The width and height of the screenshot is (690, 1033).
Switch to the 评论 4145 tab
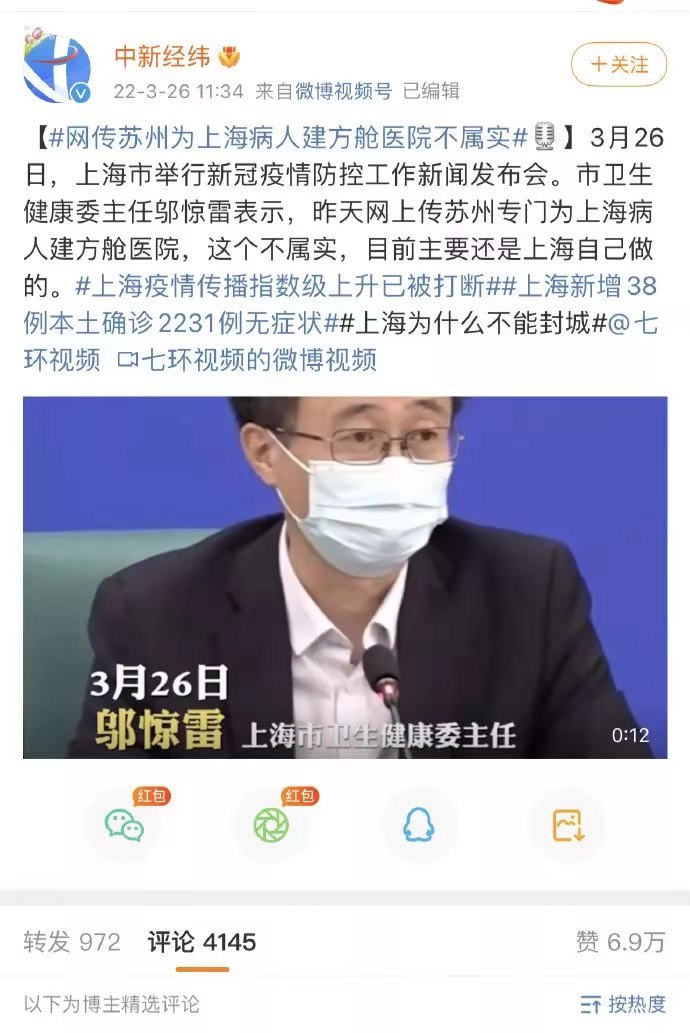click(x=202, y=942)
